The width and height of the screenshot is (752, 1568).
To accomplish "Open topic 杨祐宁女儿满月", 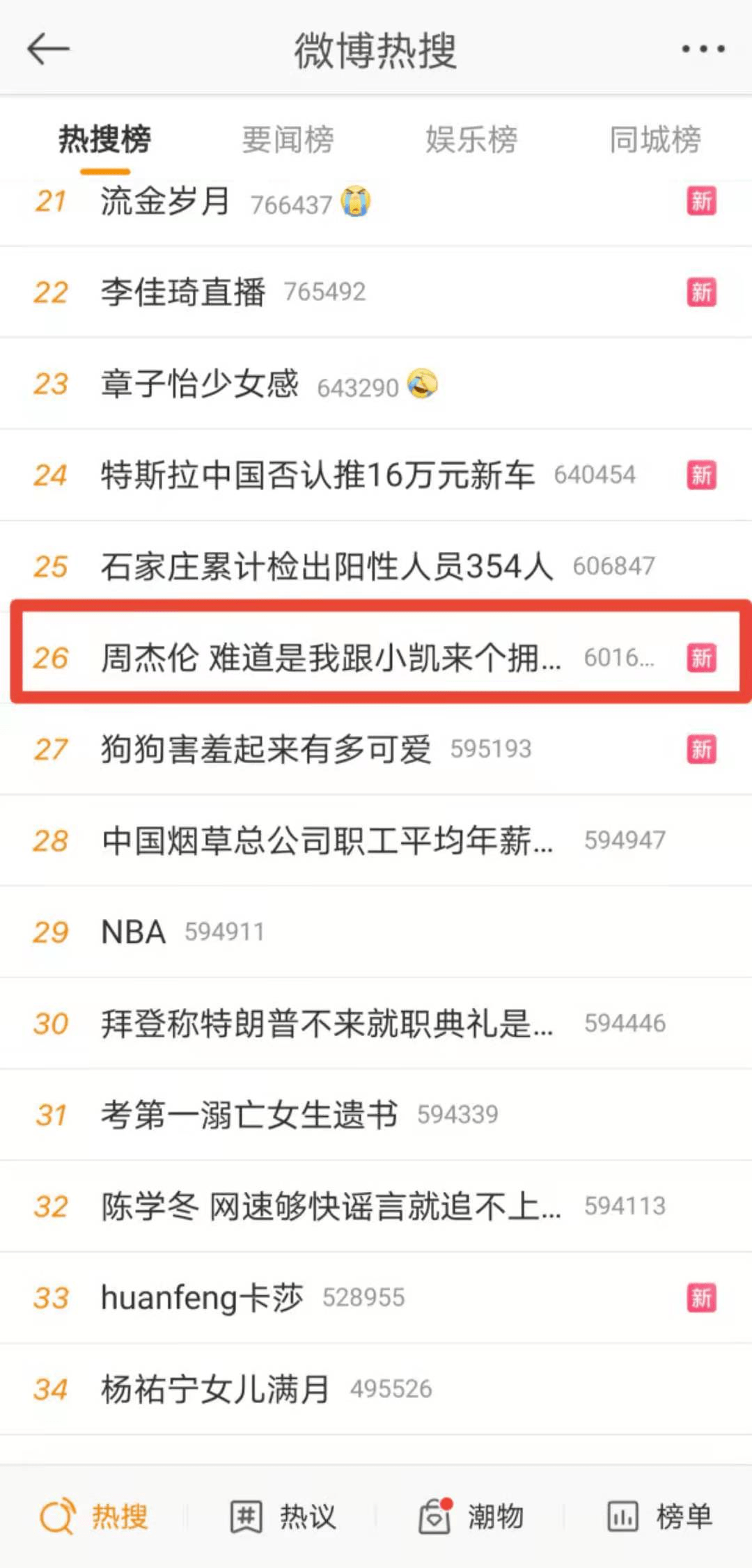I will pos(376,1389).
